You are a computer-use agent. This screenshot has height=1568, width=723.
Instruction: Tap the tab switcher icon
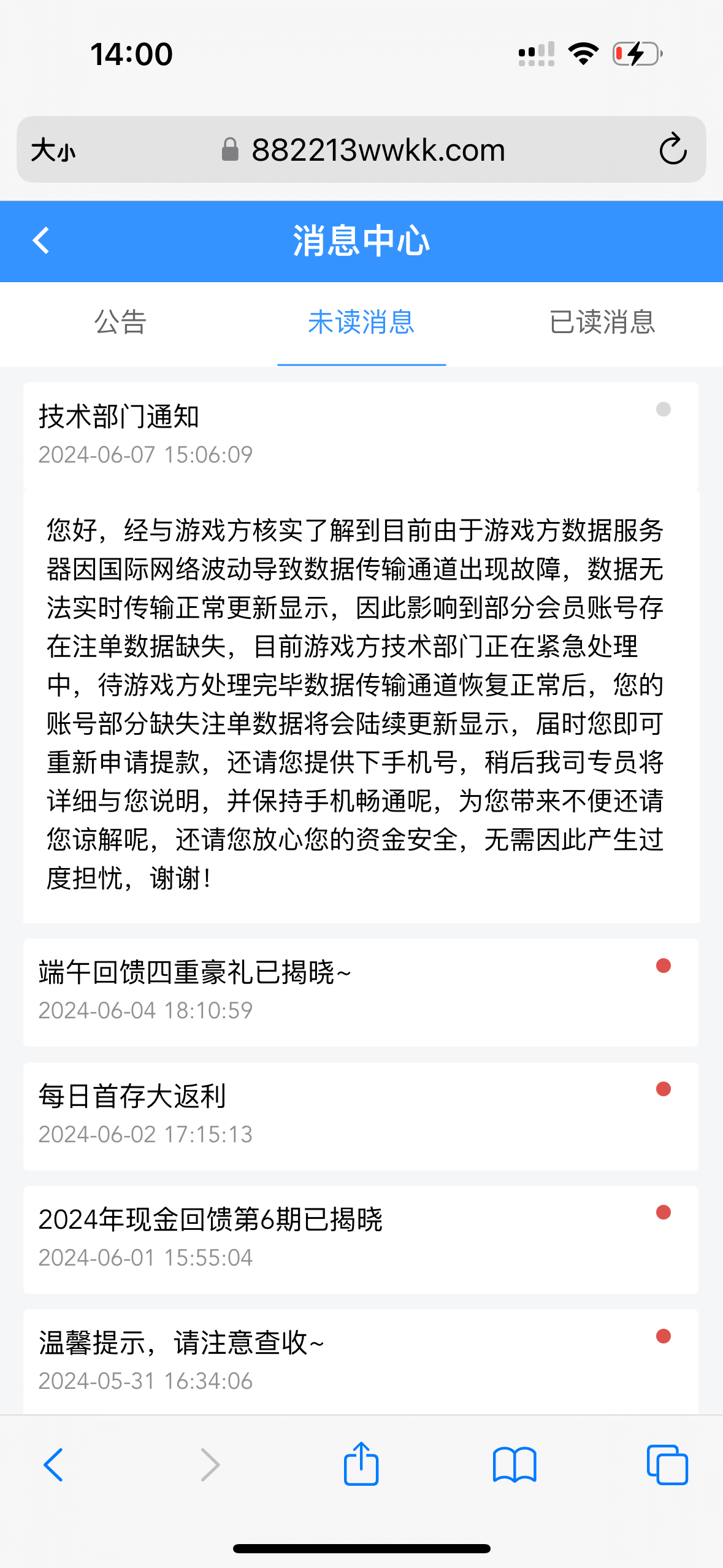tap(667, 1465)
